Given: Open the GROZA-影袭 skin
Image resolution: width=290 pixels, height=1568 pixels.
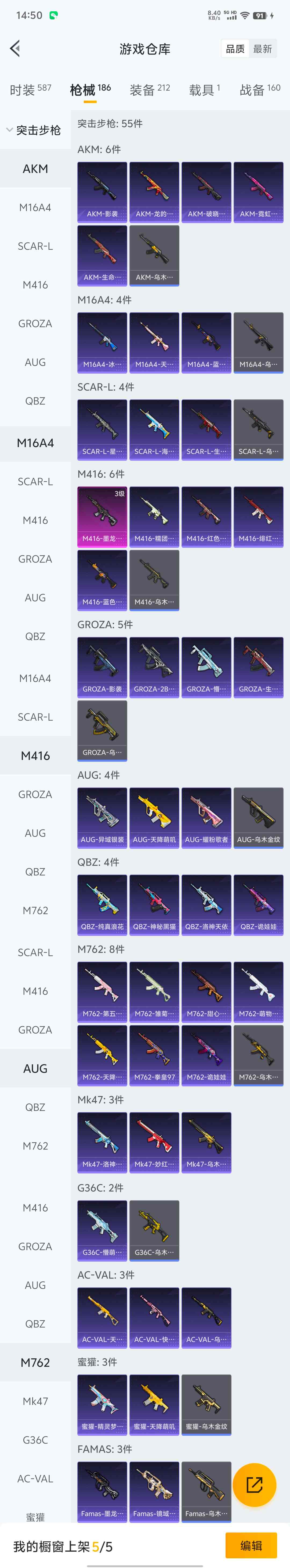Looking at the screenshot, I should 102,667.
